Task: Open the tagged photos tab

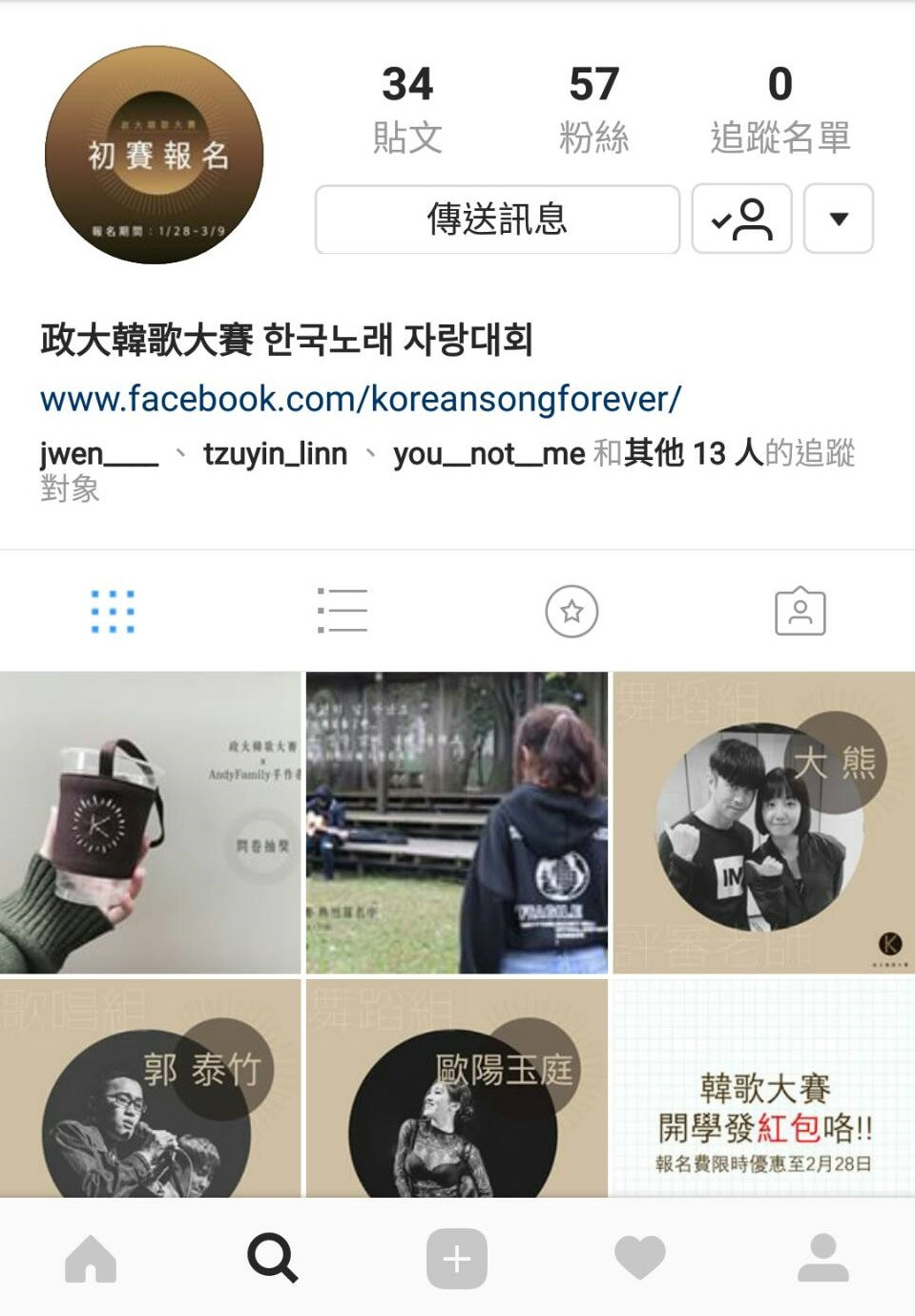Action: pos(800,611)
